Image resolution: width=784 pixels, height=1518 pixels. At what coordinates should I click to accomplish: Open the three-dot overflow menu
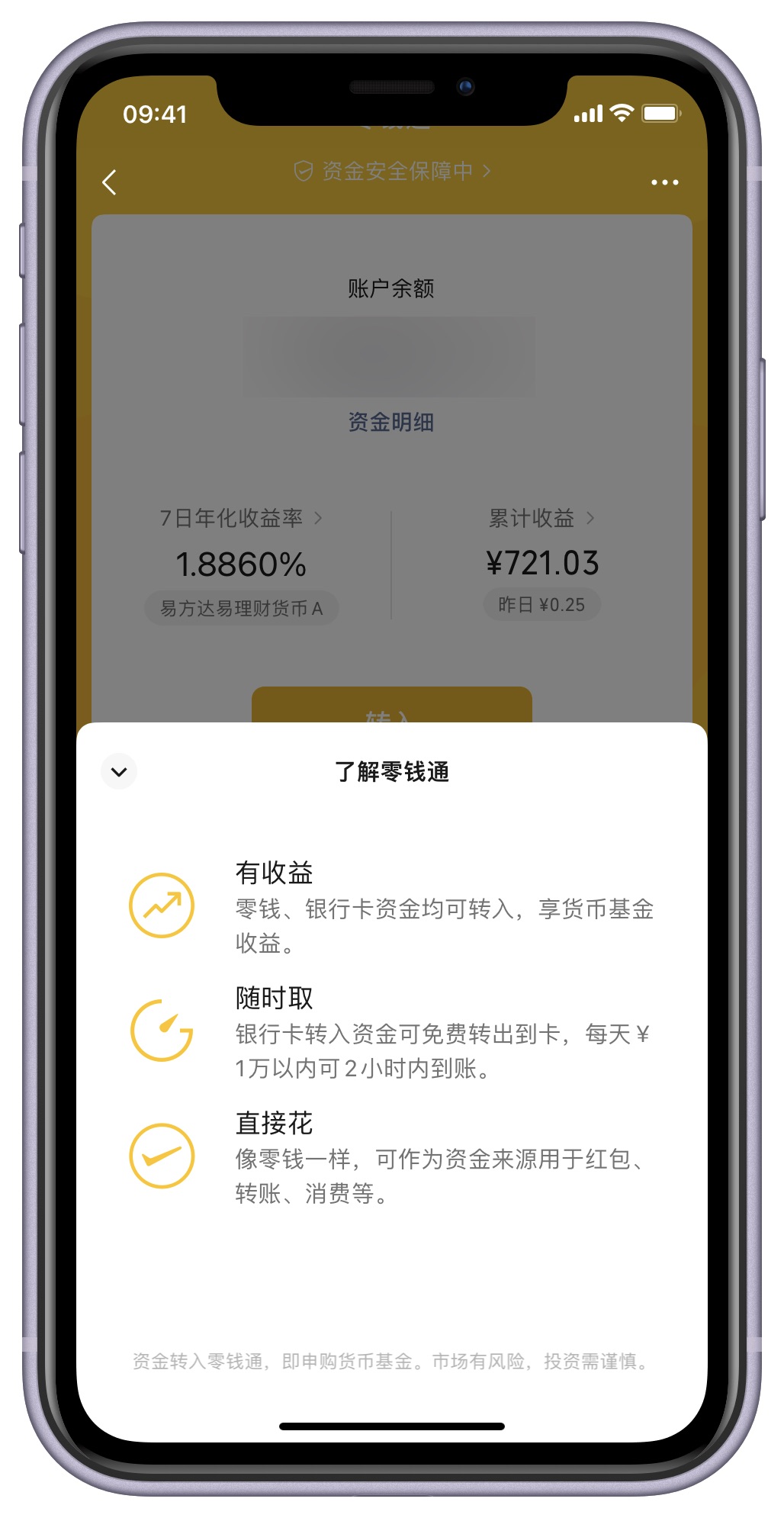point(664,182)
